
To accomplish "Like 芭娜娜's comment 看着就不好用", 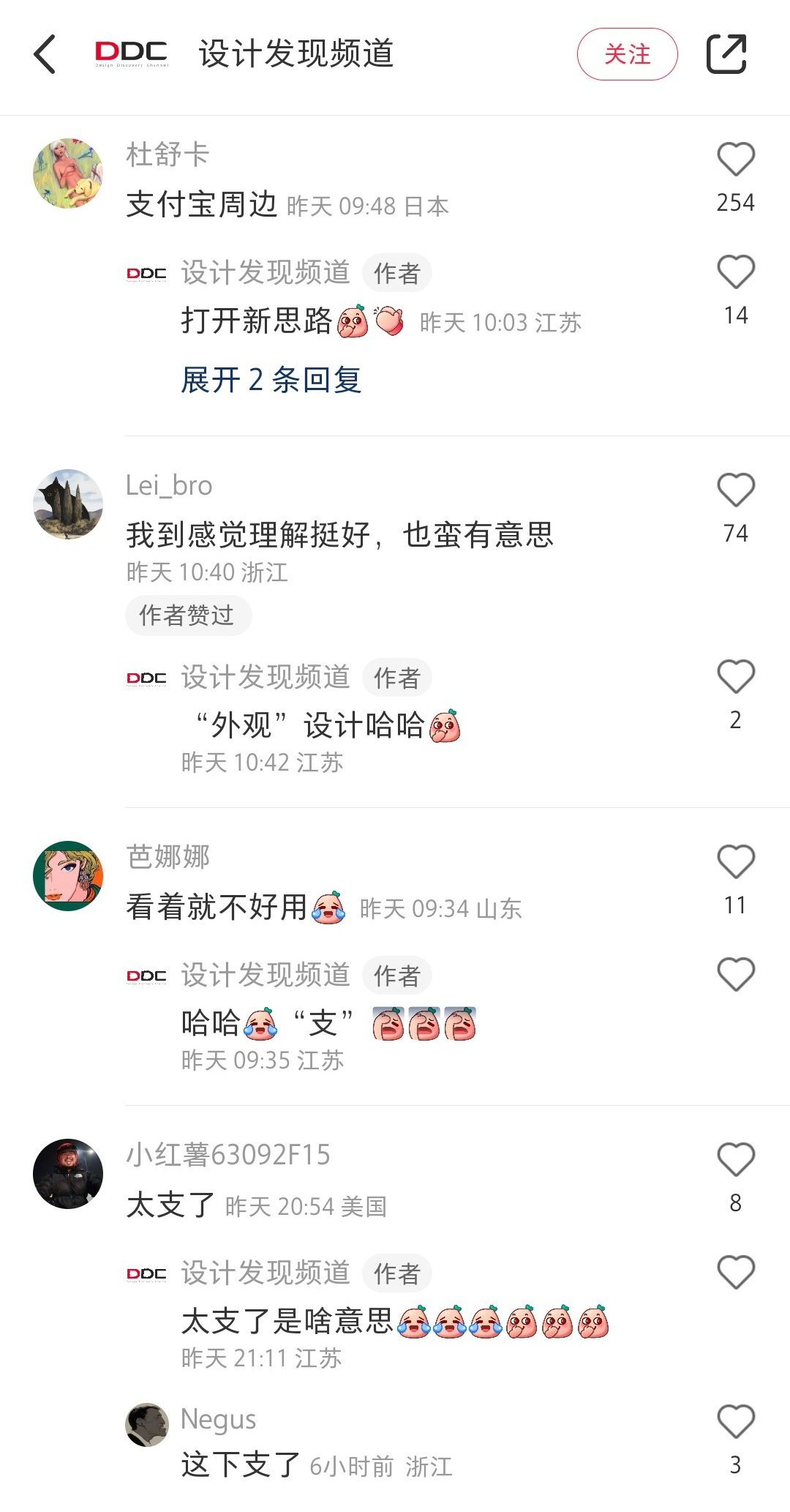I will 735,861.
